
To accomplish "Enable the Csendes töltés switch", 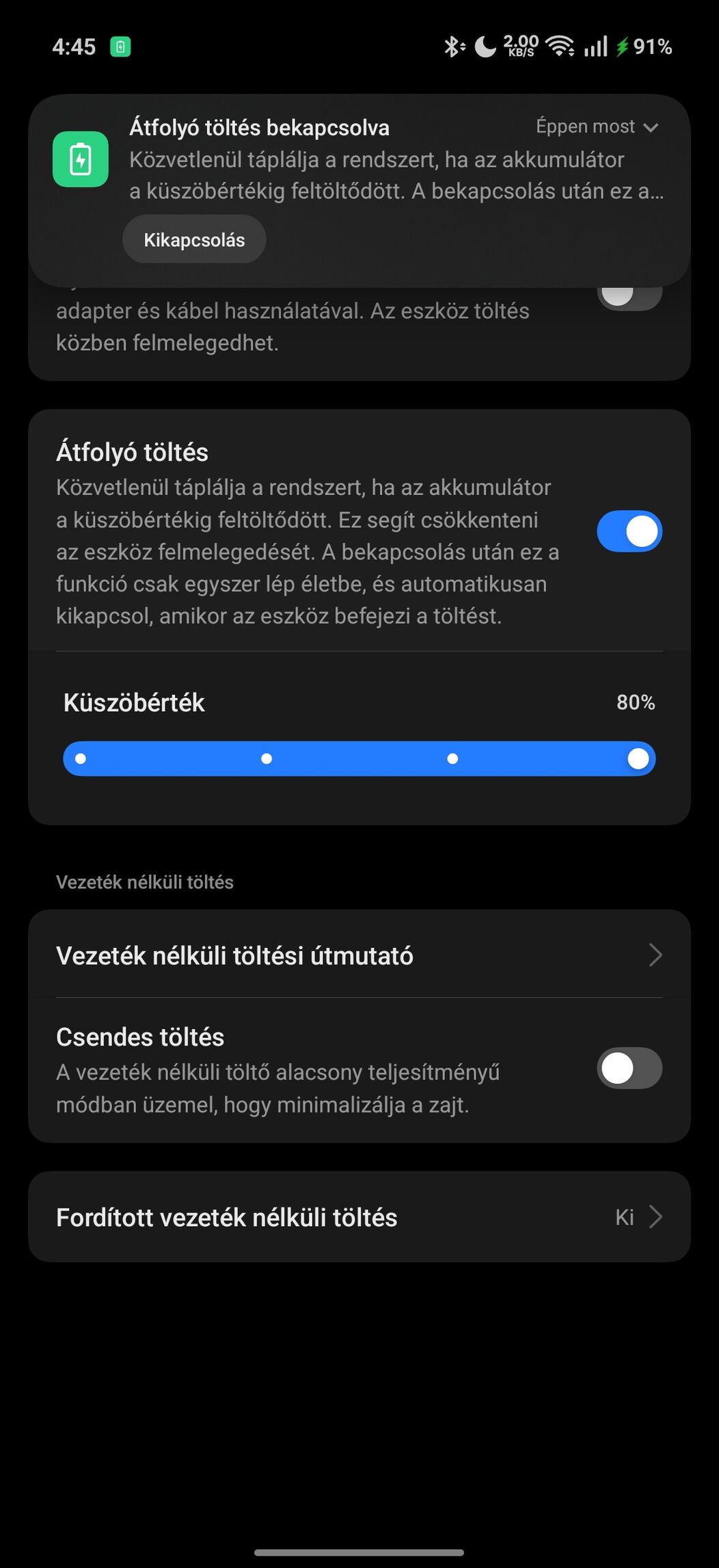I will point(629,1068).
